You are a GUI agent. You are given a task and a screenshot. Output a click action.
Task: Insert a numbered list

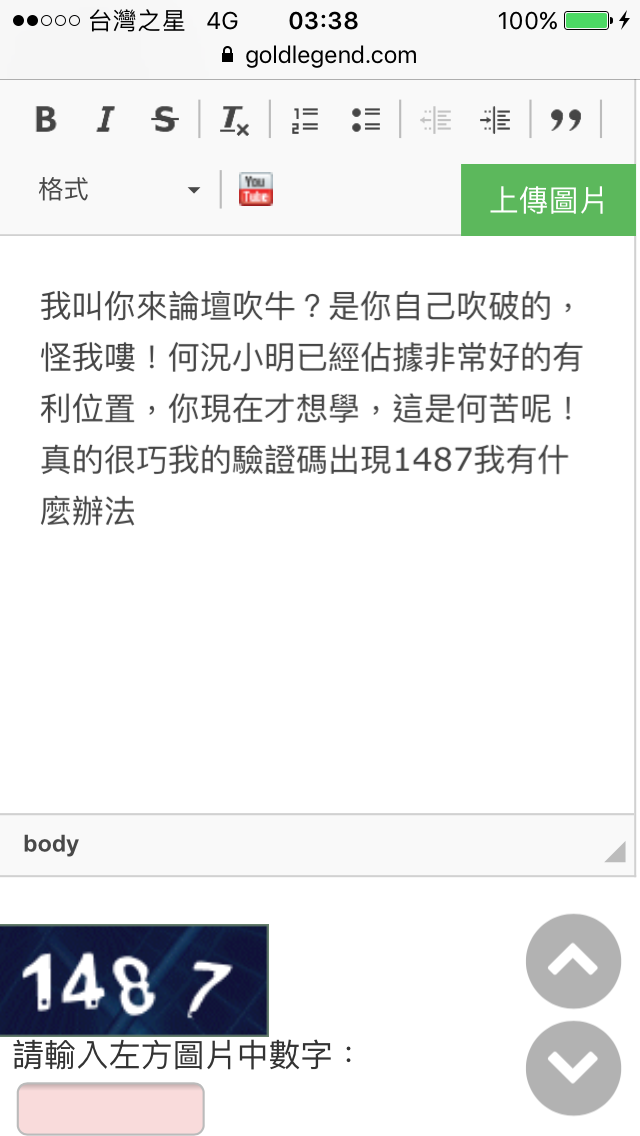(x=305, y=120)
